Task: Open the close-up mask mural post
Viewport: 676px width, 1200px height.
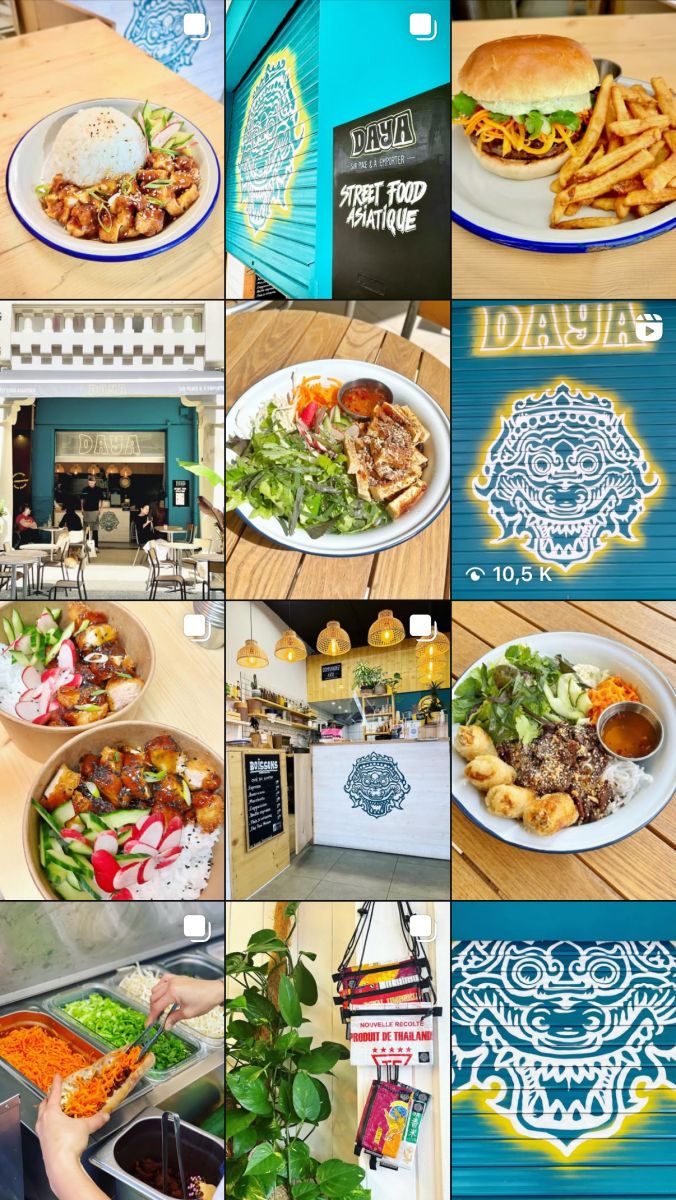Action: tap(563, 1050)
